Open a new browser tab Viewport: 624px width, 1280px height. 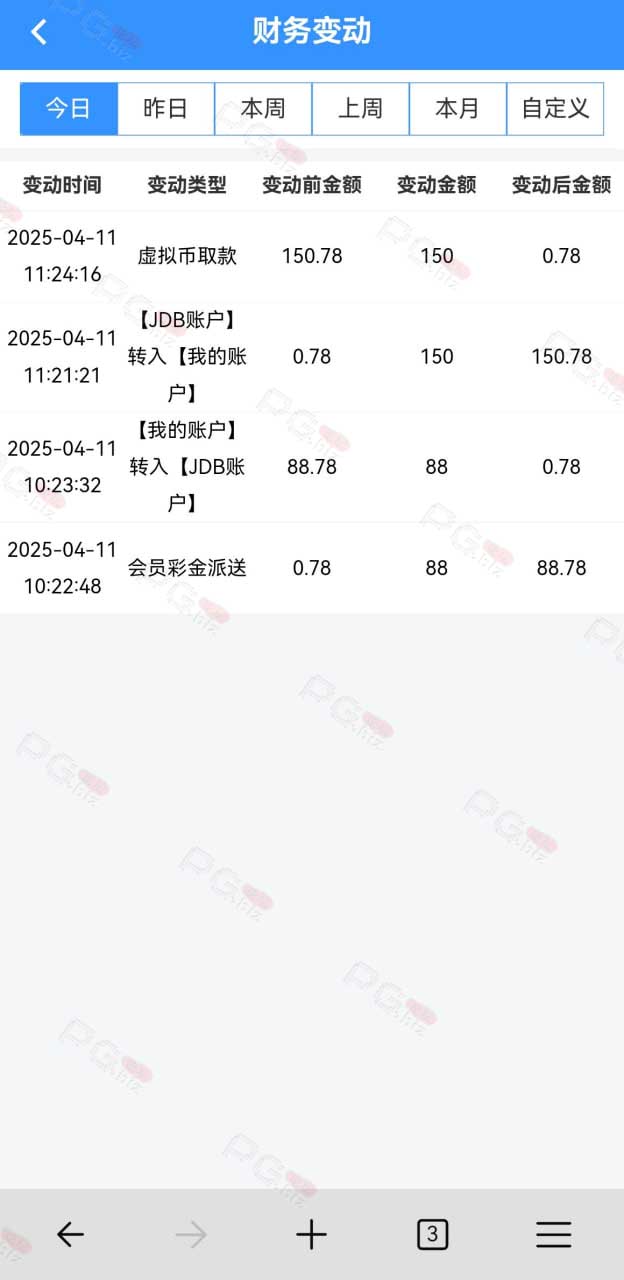[311, 1235]
